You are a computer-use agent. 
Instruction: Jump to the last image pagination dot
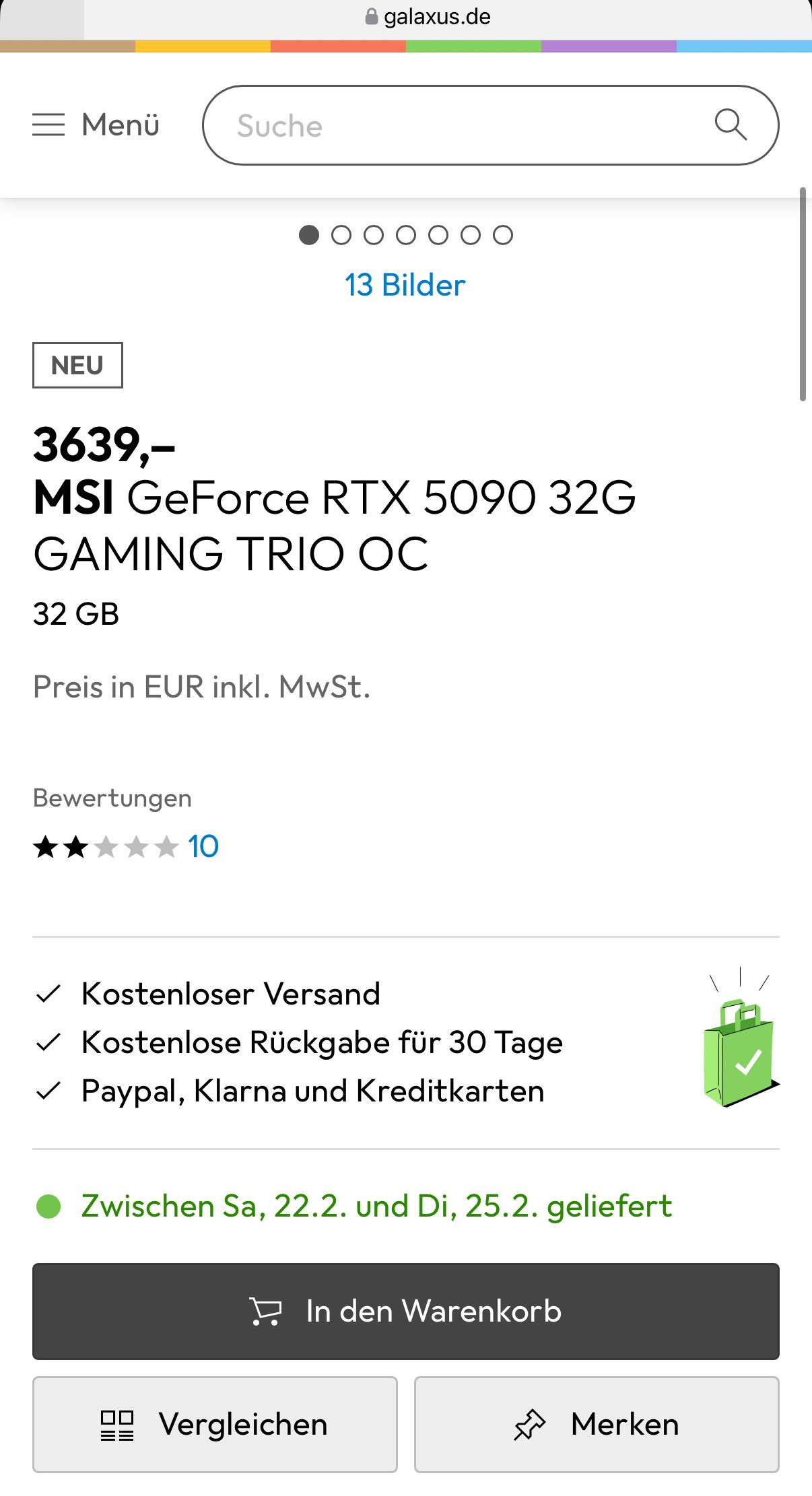tap(502, 235)
